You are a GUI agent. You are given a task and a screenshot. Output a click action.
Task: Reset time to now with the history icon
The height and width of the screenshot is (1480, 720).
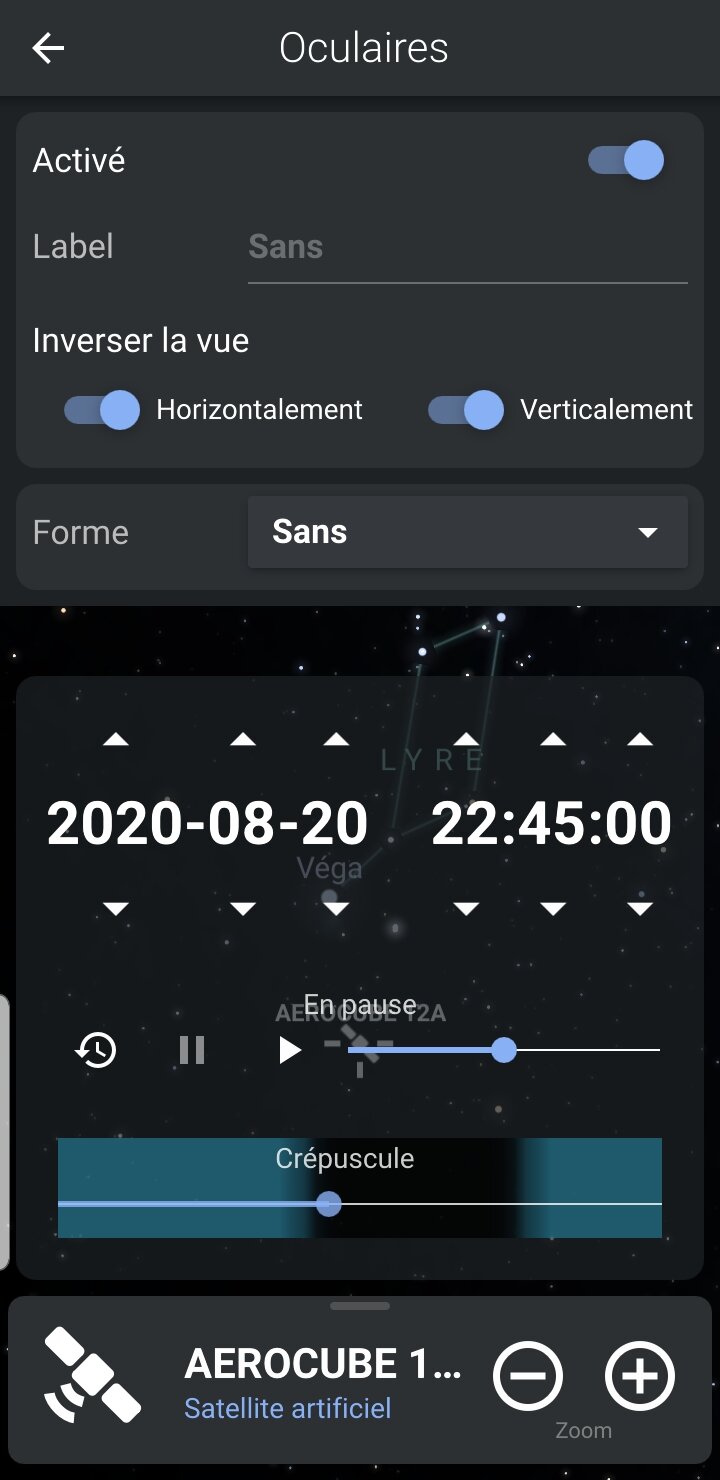point(97,1050)
